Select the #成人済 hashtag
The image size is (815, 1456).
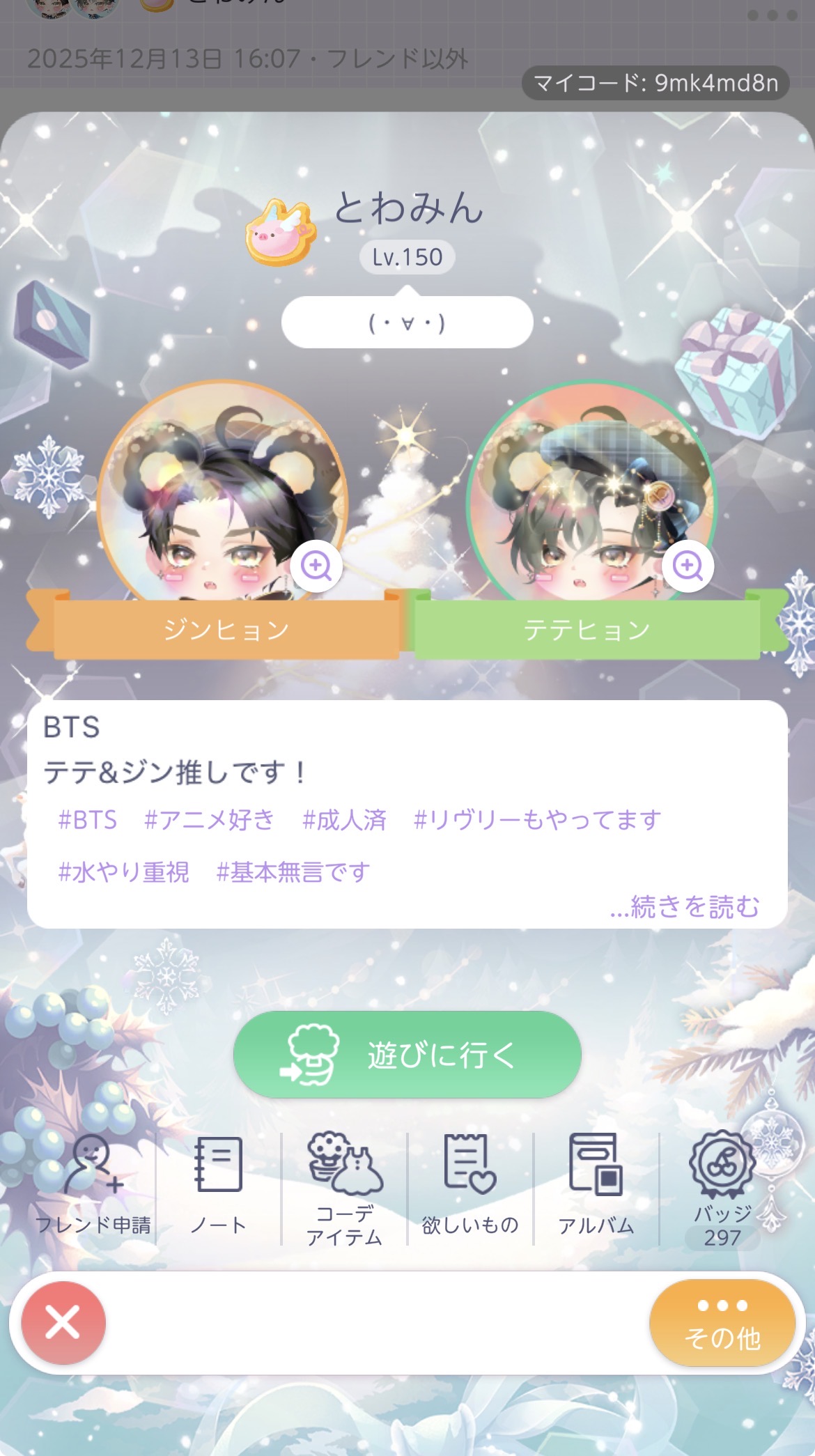click(x=345, y=820)
